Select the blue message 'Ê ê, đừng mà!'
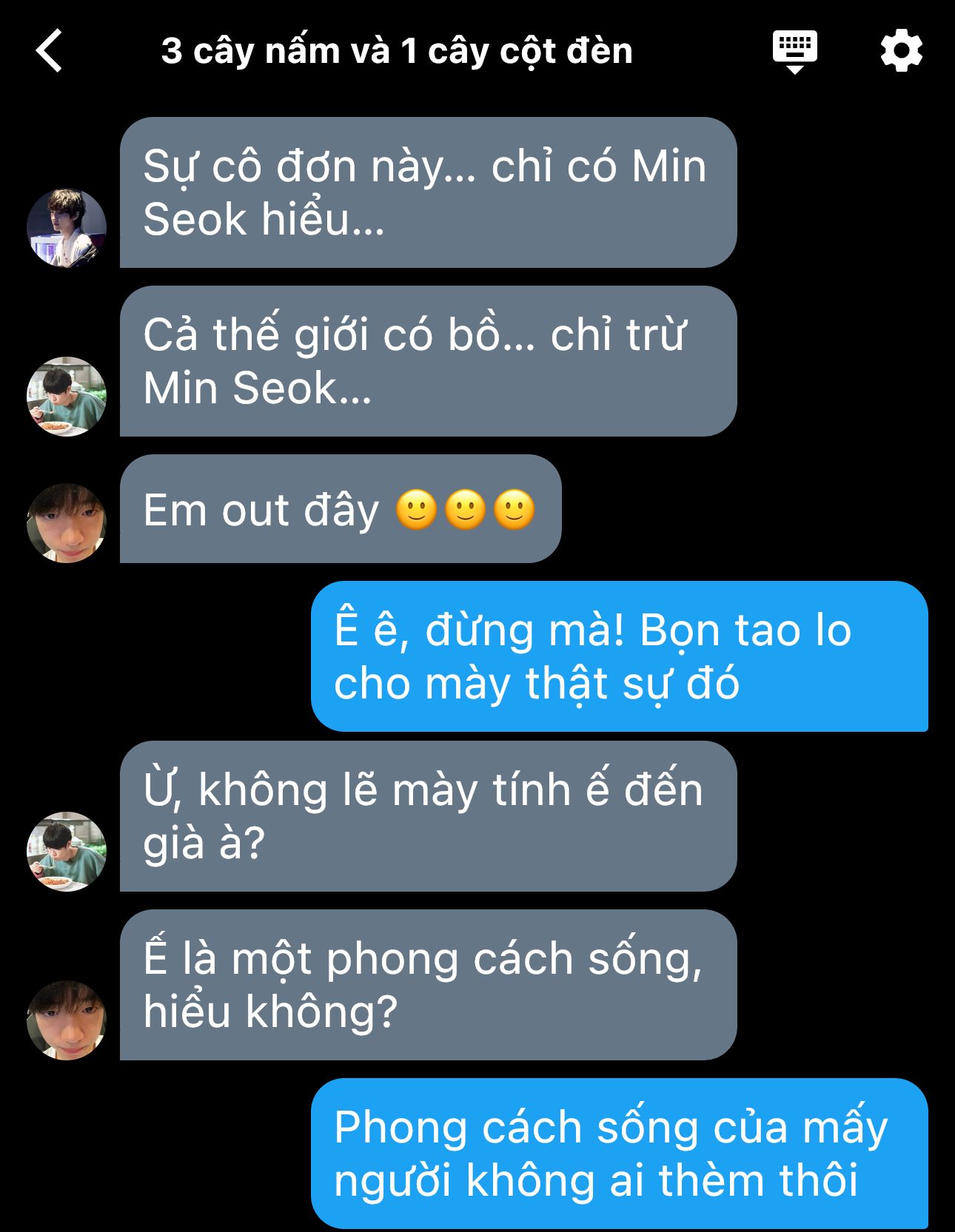 click(619, 656)
